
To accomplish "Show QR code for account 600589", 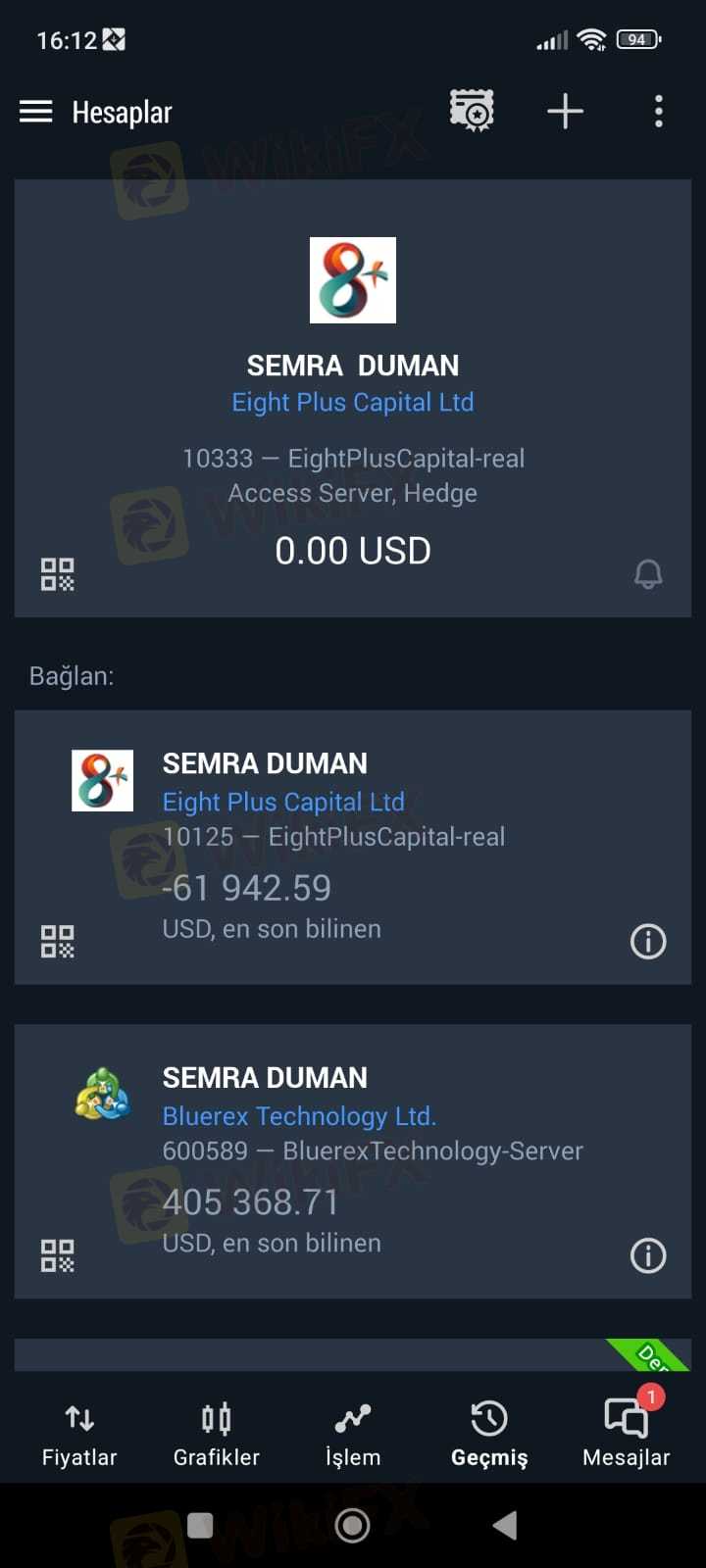I will (57, 1255).
